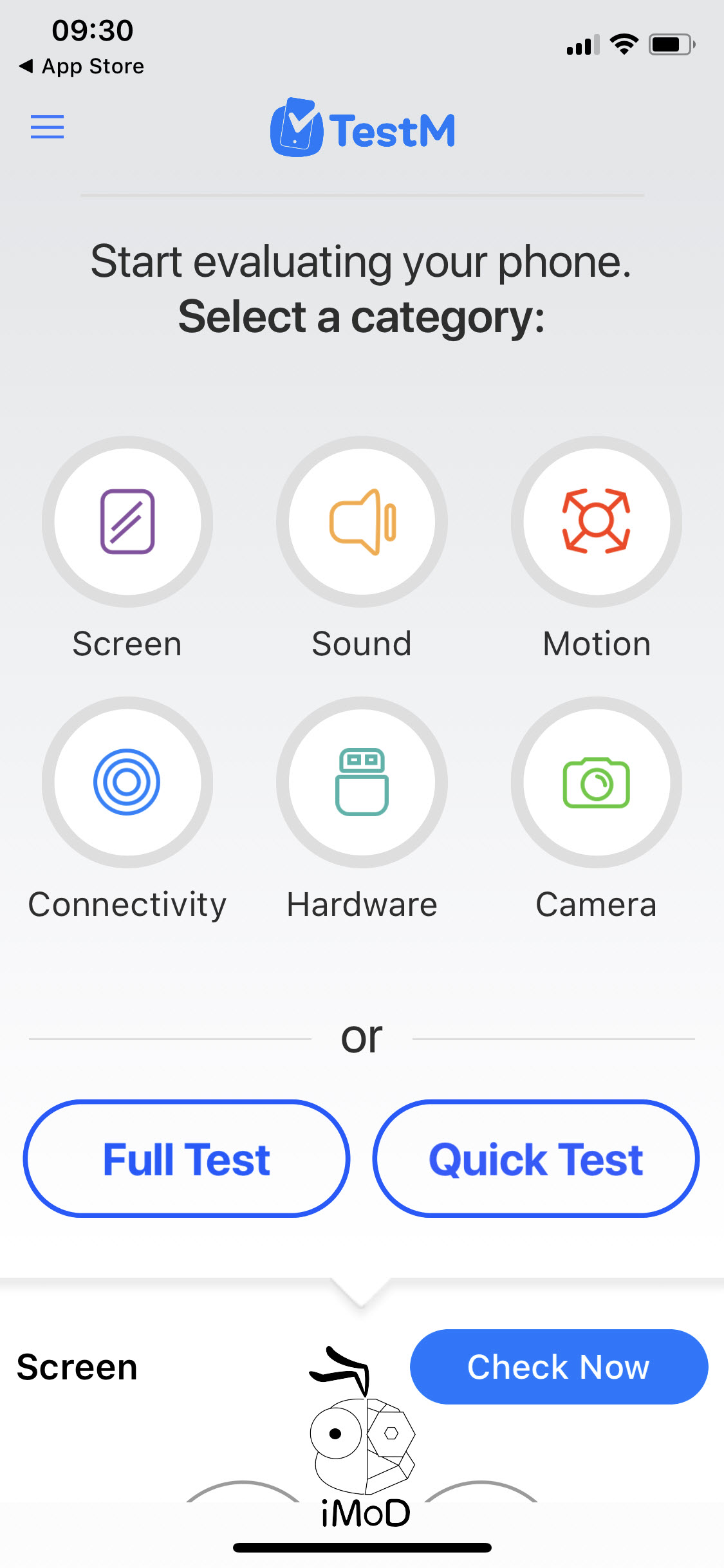Open the hamburger navigation menu

point(47,127)
